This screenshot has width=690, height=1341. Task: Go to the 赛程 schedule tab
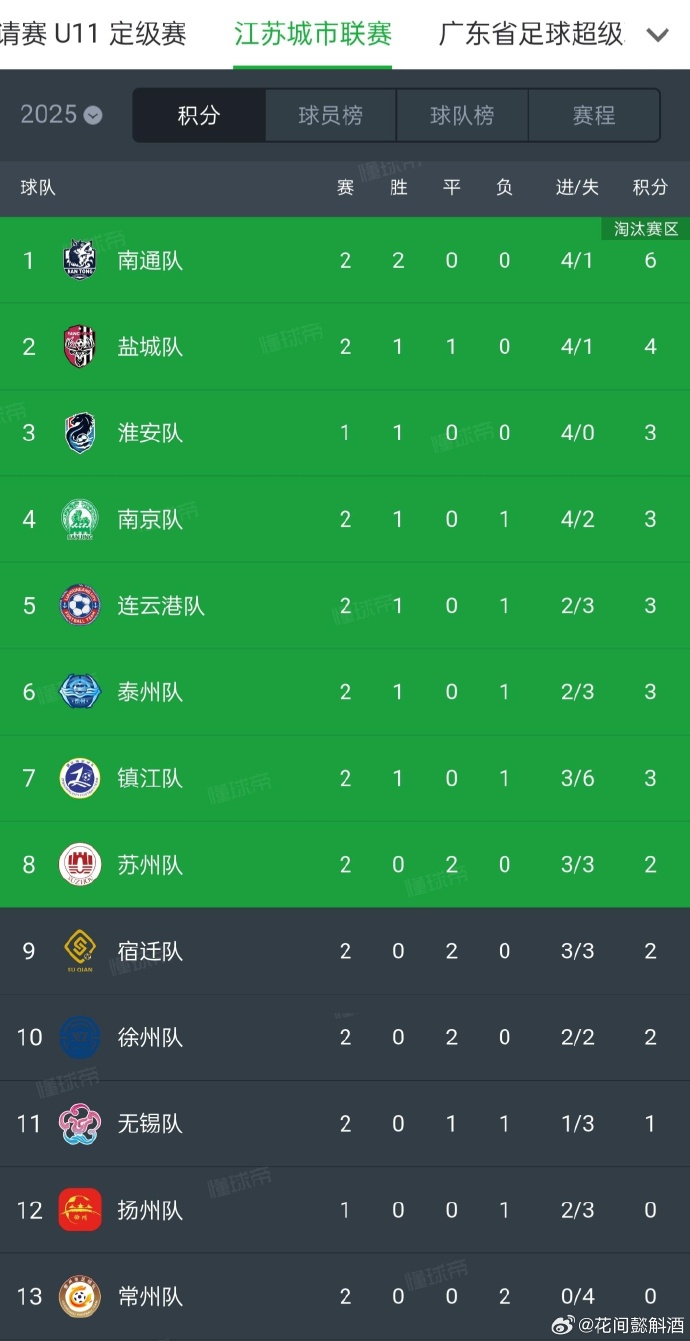point(594,116)
